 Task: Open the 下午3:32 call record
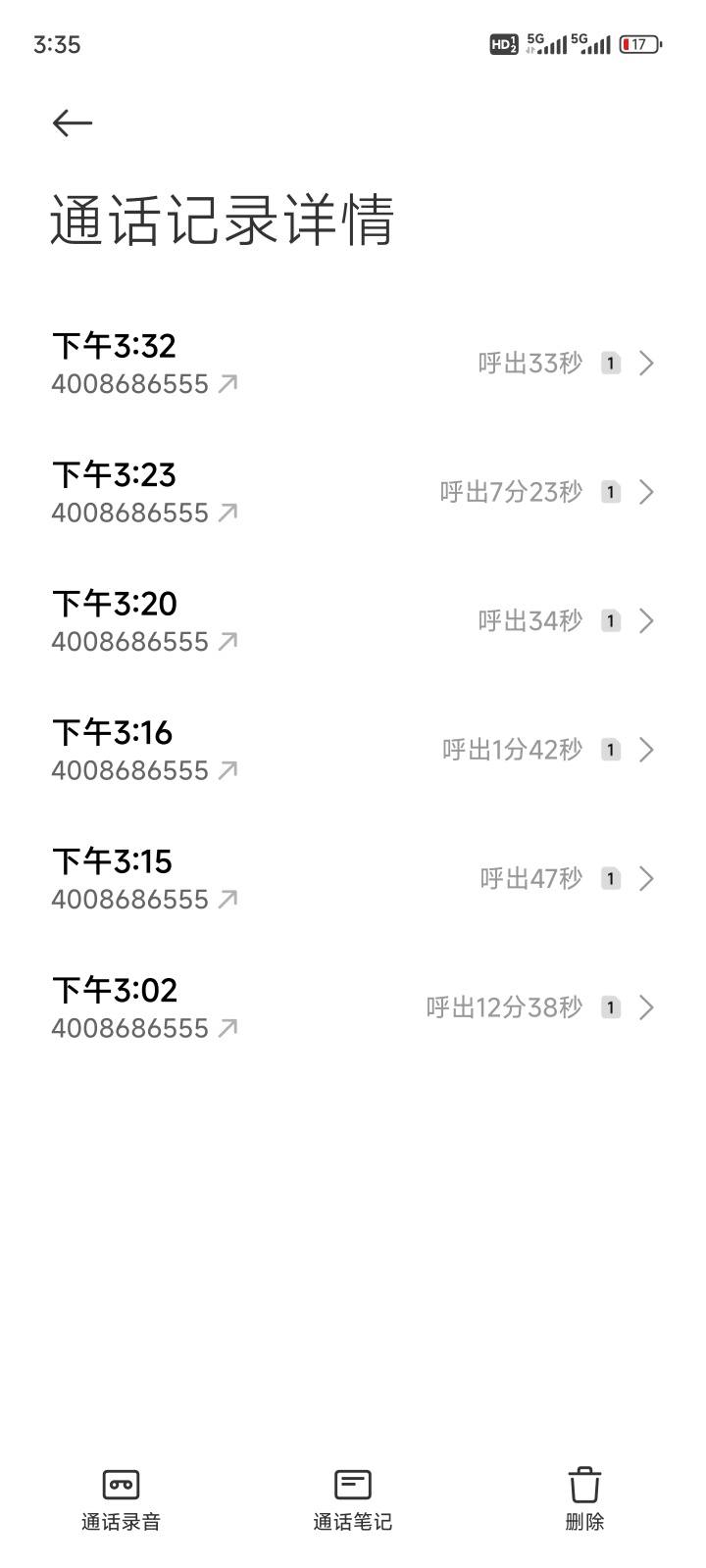pos(353,364)
